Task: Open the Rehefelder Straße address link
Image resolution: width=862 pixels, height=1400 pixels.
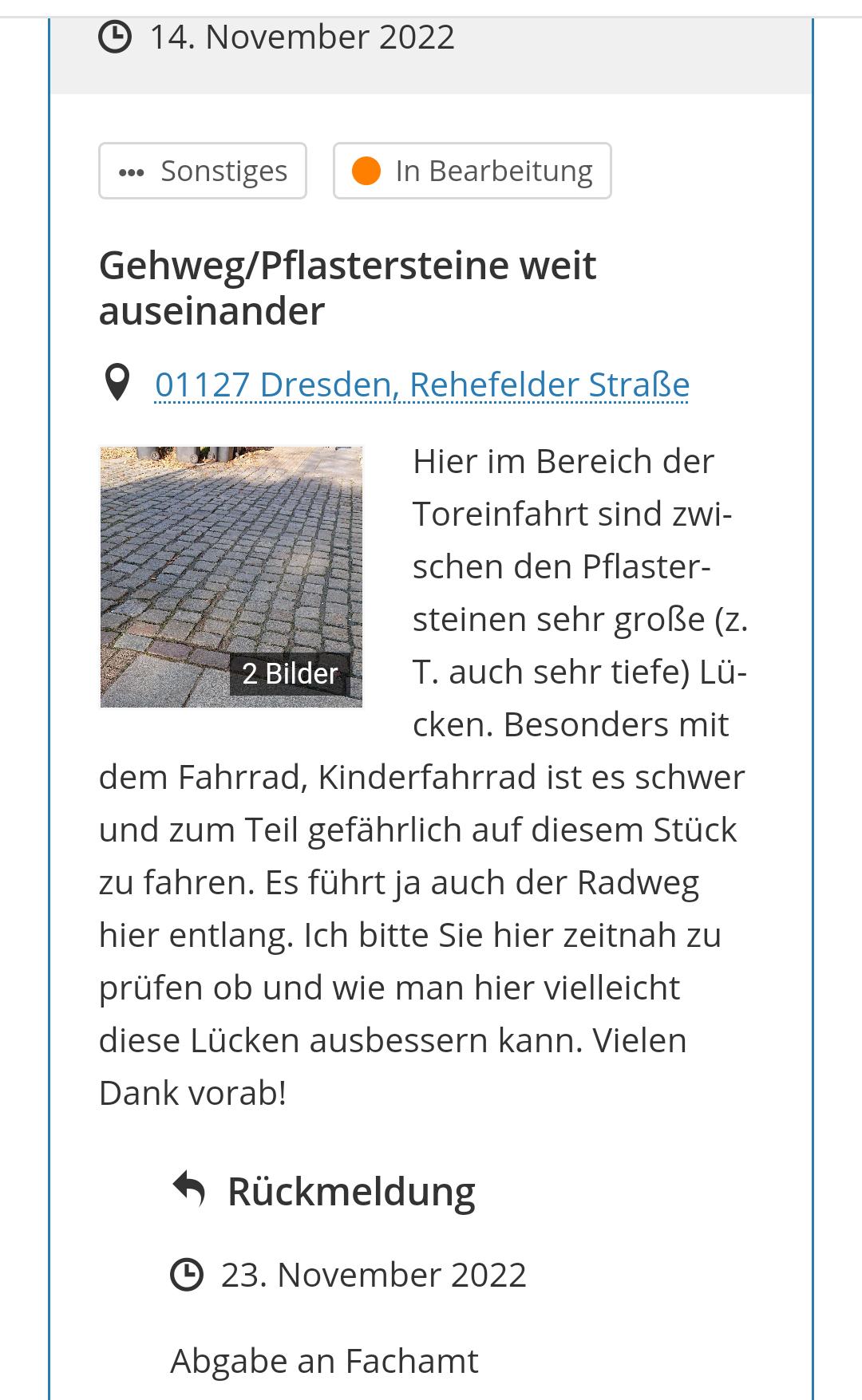Action: pos(421,385)
